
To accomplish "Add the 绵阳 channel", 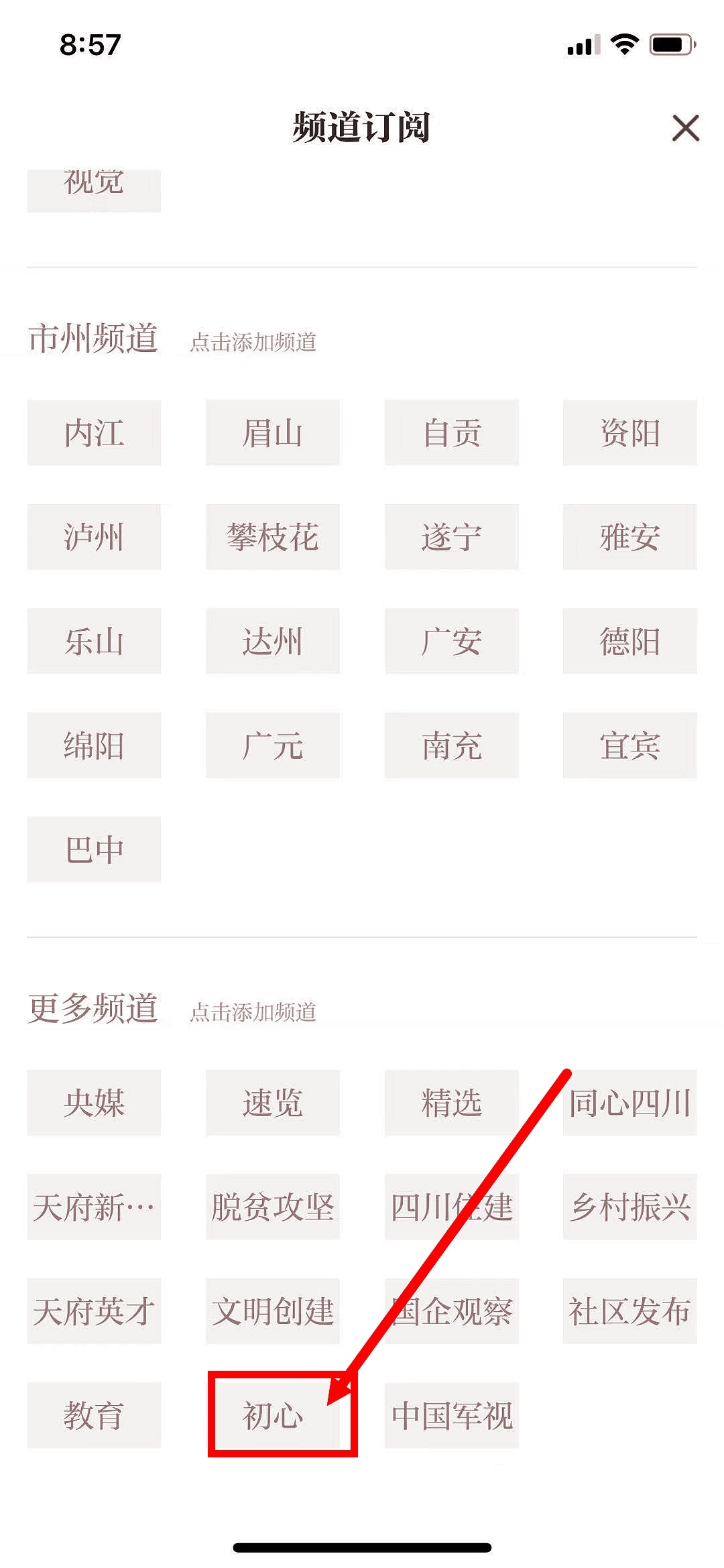I will [94, 745].
